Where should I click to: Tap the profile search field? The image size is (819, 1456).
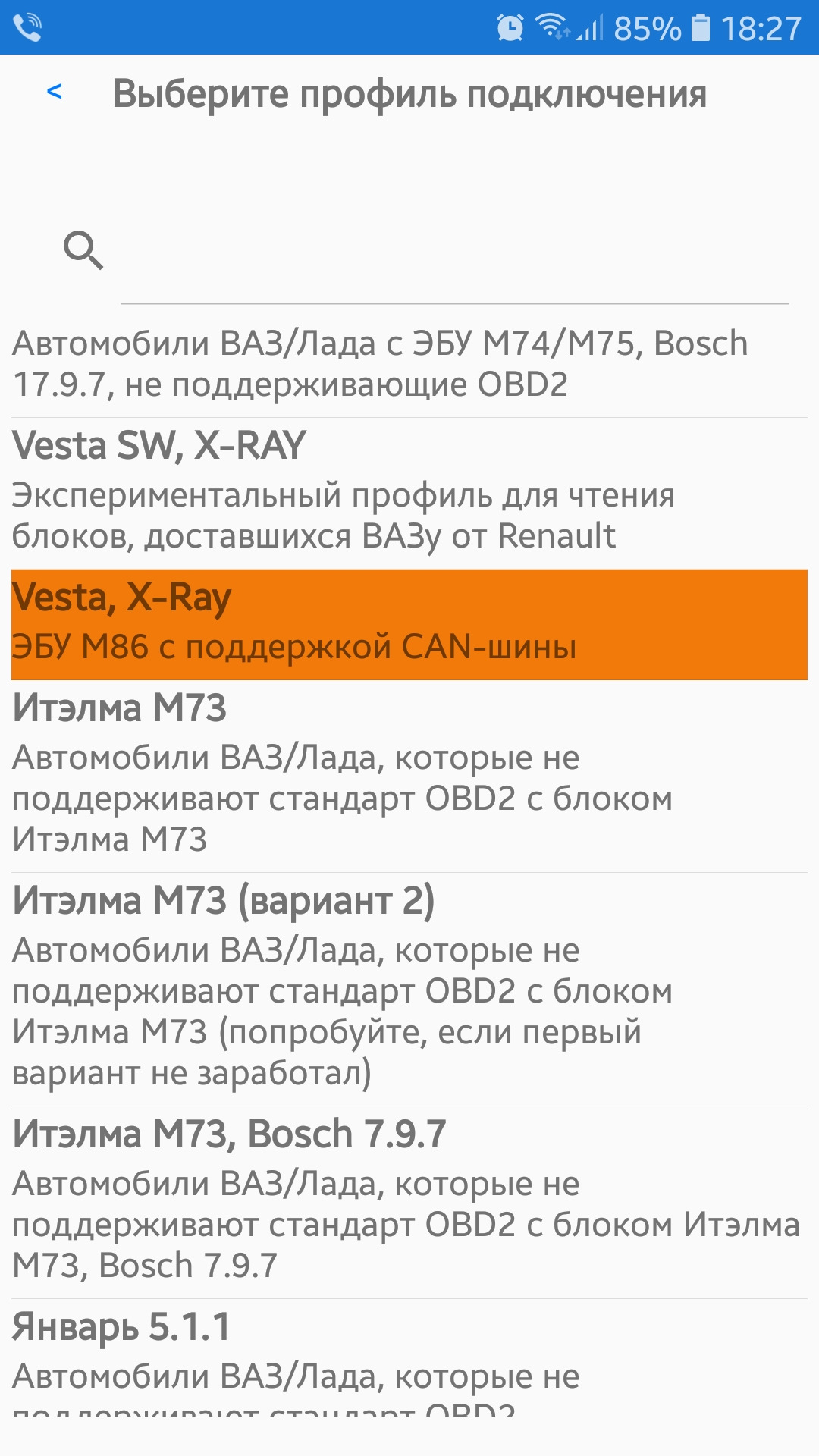coord(453,252)
